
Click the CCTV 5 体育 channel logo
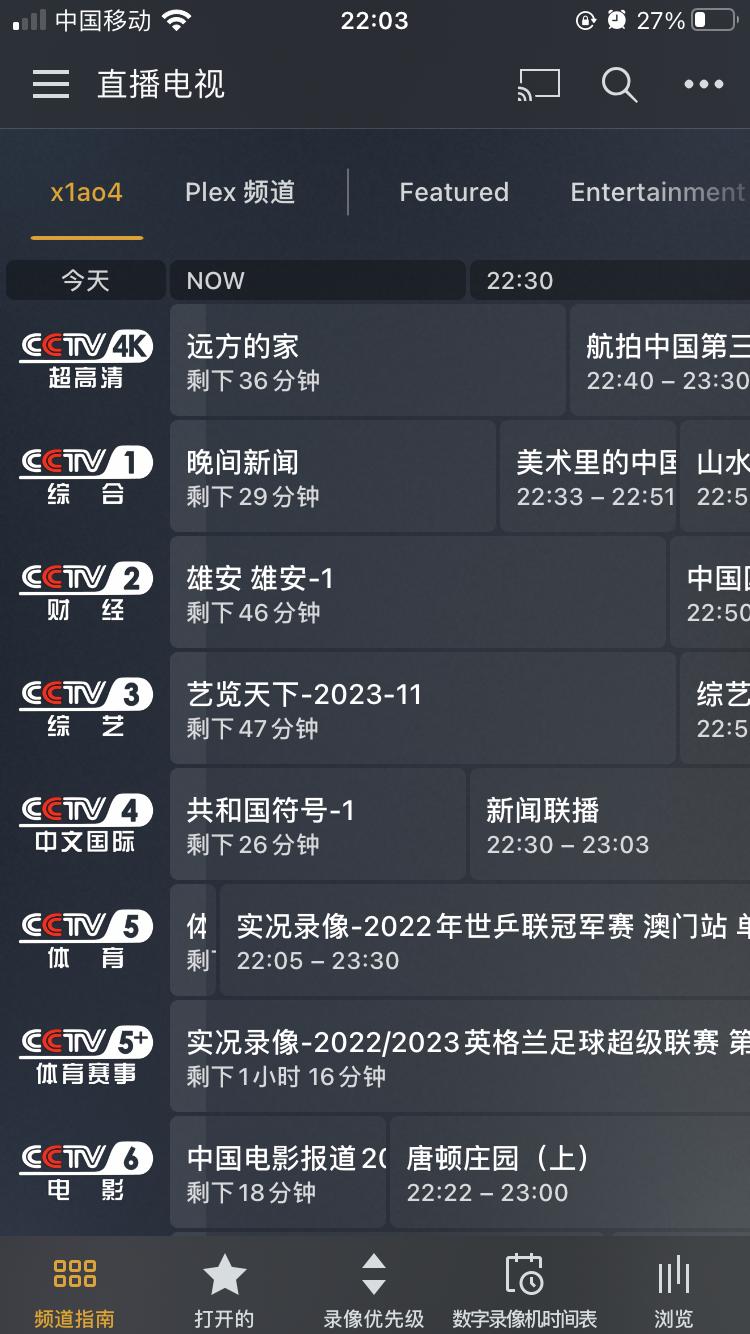click(86, 940)
